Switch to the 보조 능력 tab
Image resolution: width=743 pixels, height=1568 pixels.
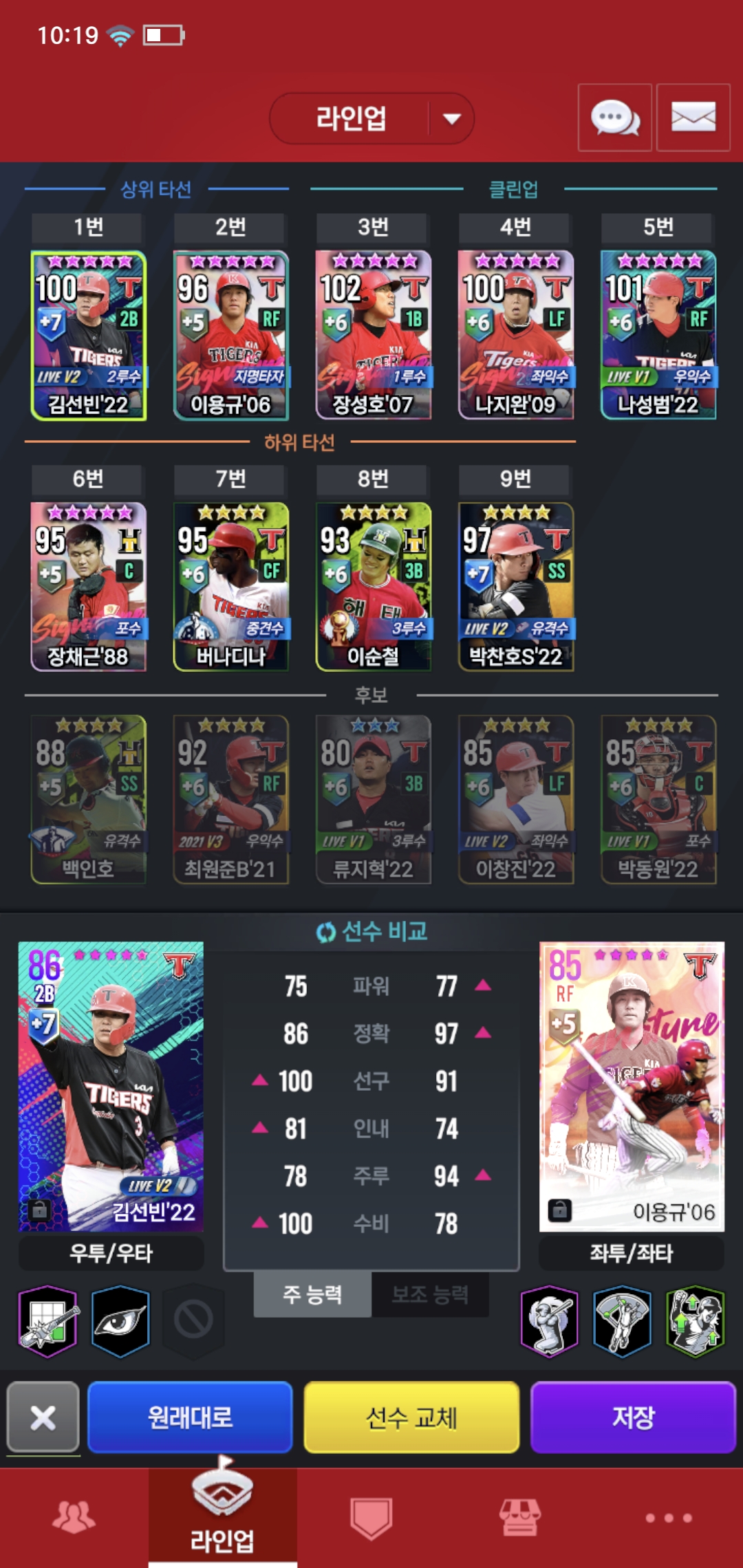[x=430, y=1295]
